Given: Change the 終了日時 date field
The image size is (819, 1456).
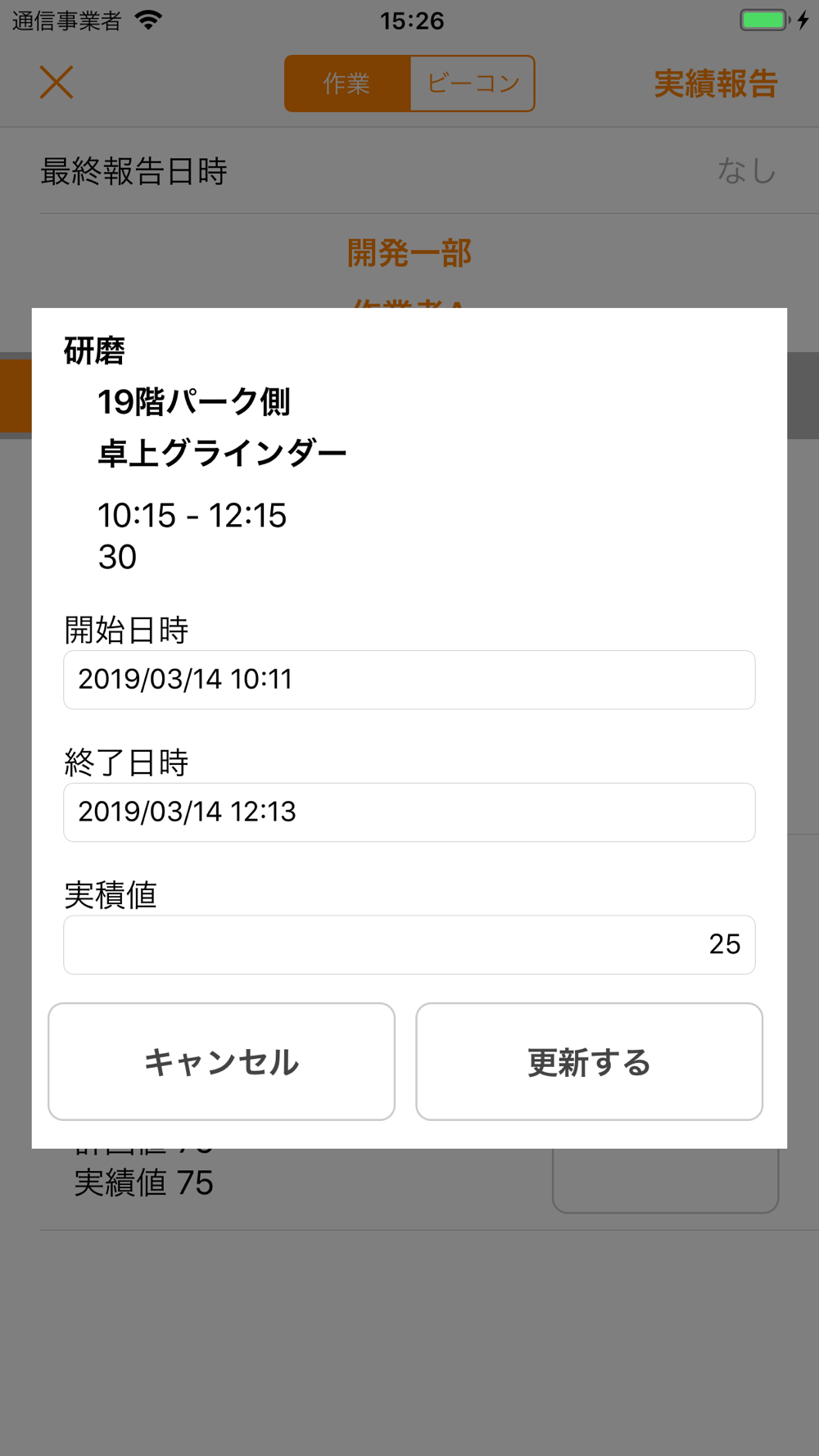Looking at the screenshot, I should pyautogui.click(x=409, y=812).
